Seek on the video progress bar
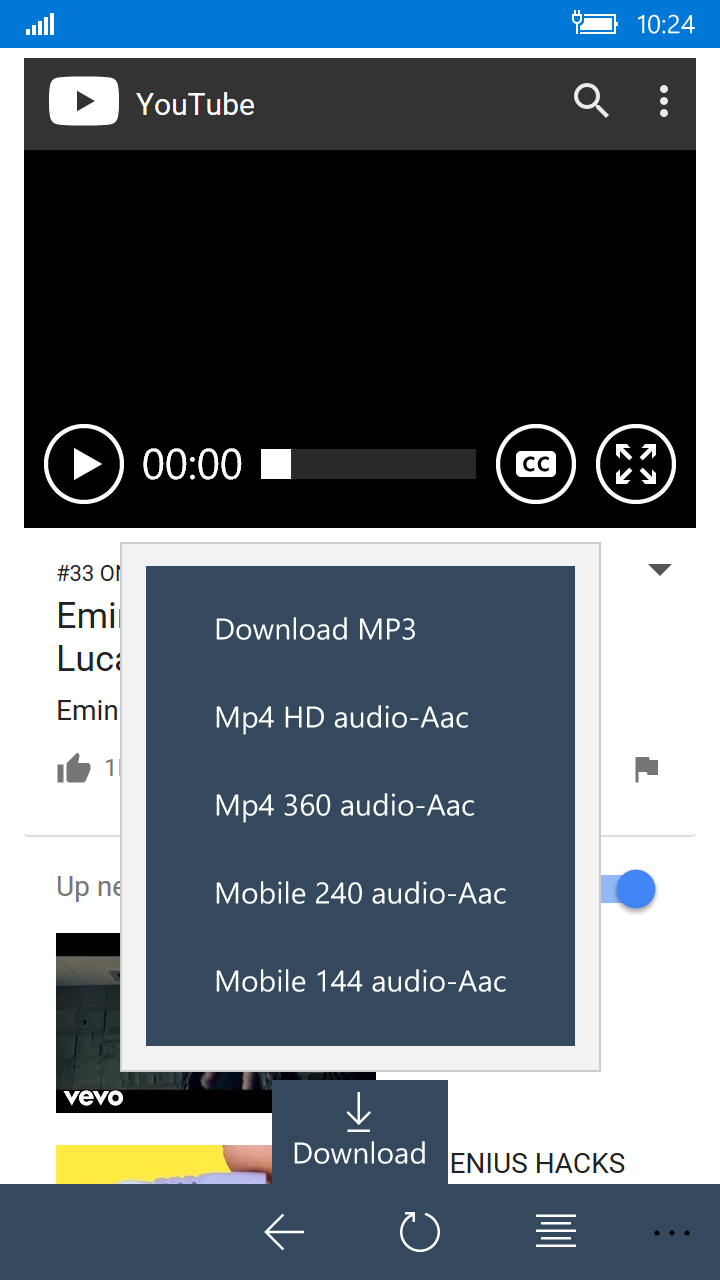 click(368, 464)
